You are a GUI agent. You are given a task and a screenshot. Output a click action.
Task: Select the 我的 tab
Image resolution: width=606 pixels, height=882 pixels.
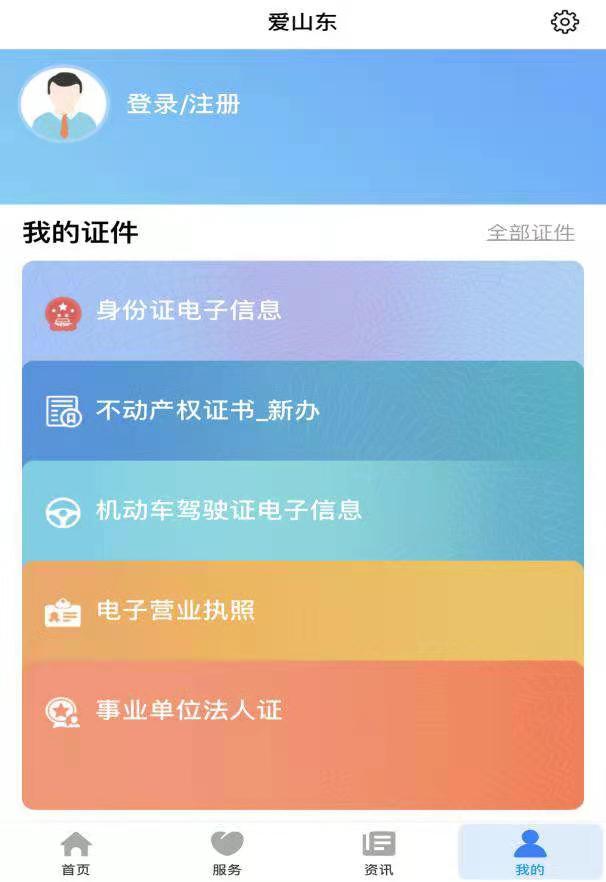(x=530, y=853)
